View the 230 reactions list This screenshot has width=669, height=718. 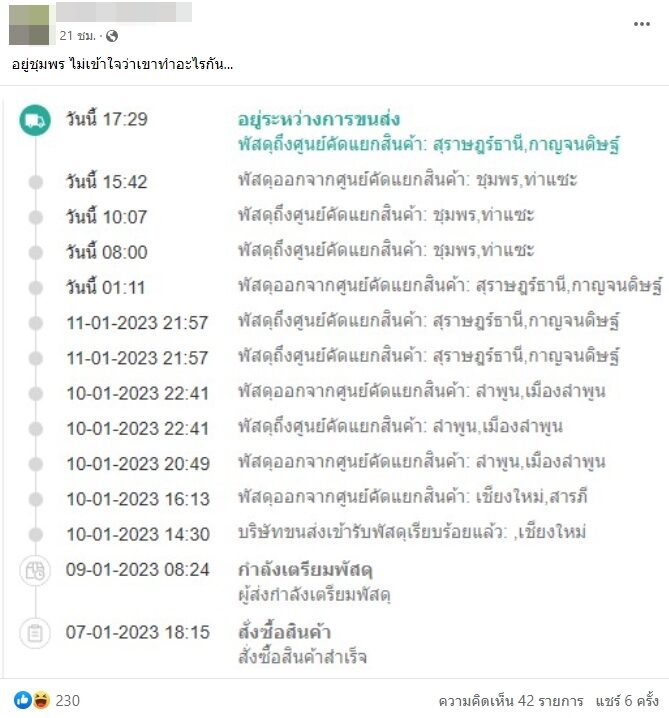66,700
